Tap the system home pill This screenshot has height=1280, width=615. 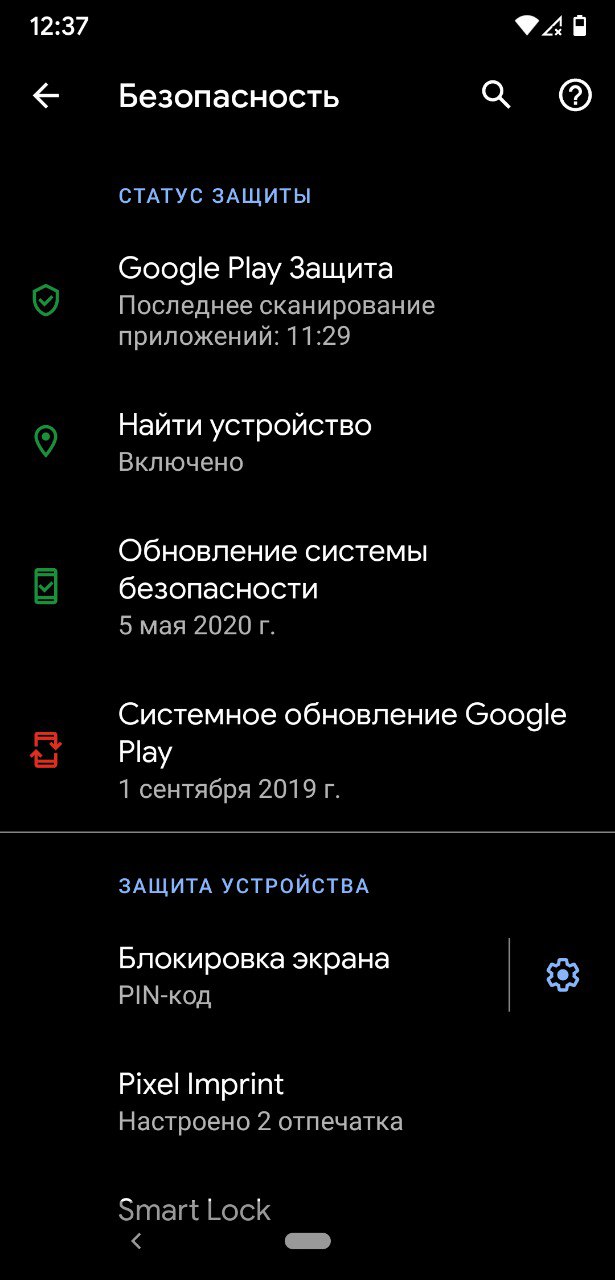308,1241
